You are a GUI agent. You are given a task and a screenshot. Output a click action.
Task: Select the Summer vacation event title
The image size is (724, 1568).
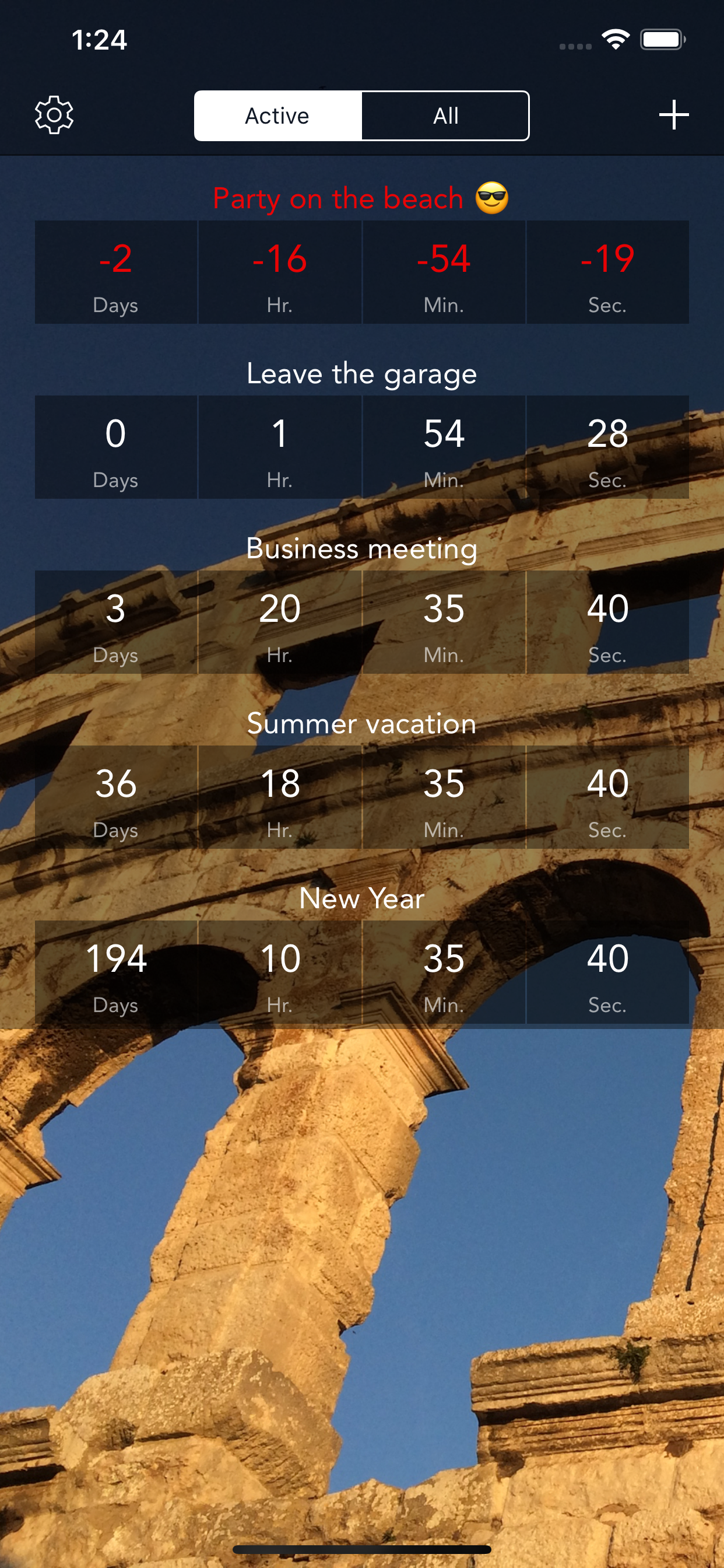click(361, 723)
